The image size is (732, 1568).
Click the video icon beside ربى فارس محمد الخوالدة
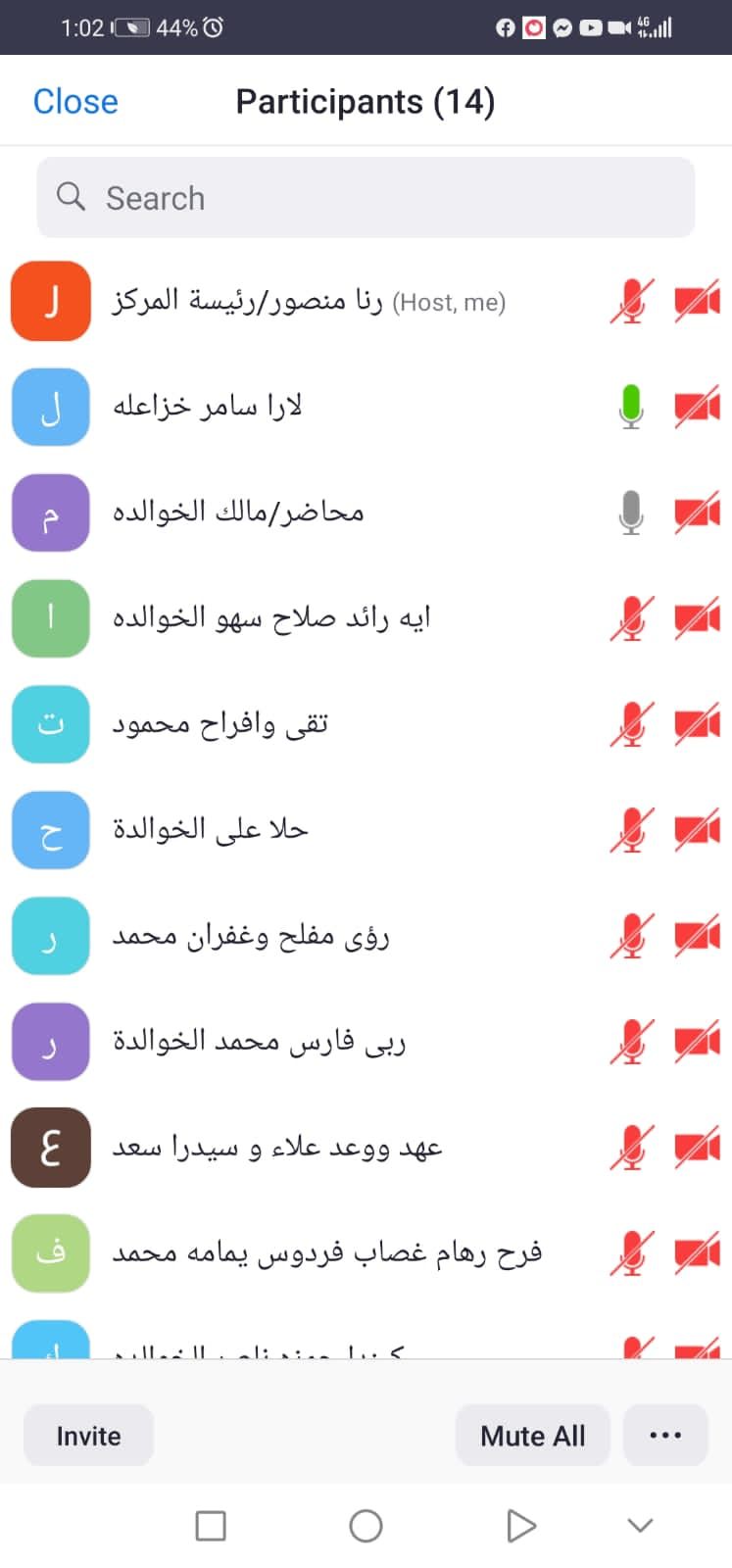[696, 1042]
